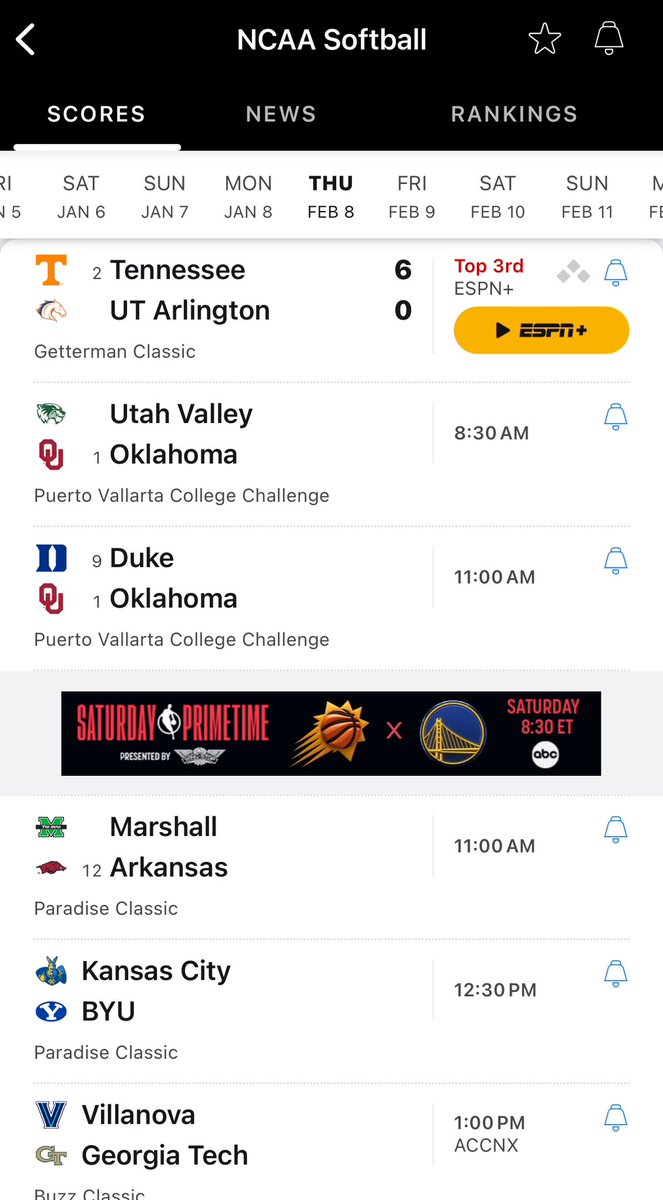Open Saturday Primetime ad banner

click(x=331, y=733)
